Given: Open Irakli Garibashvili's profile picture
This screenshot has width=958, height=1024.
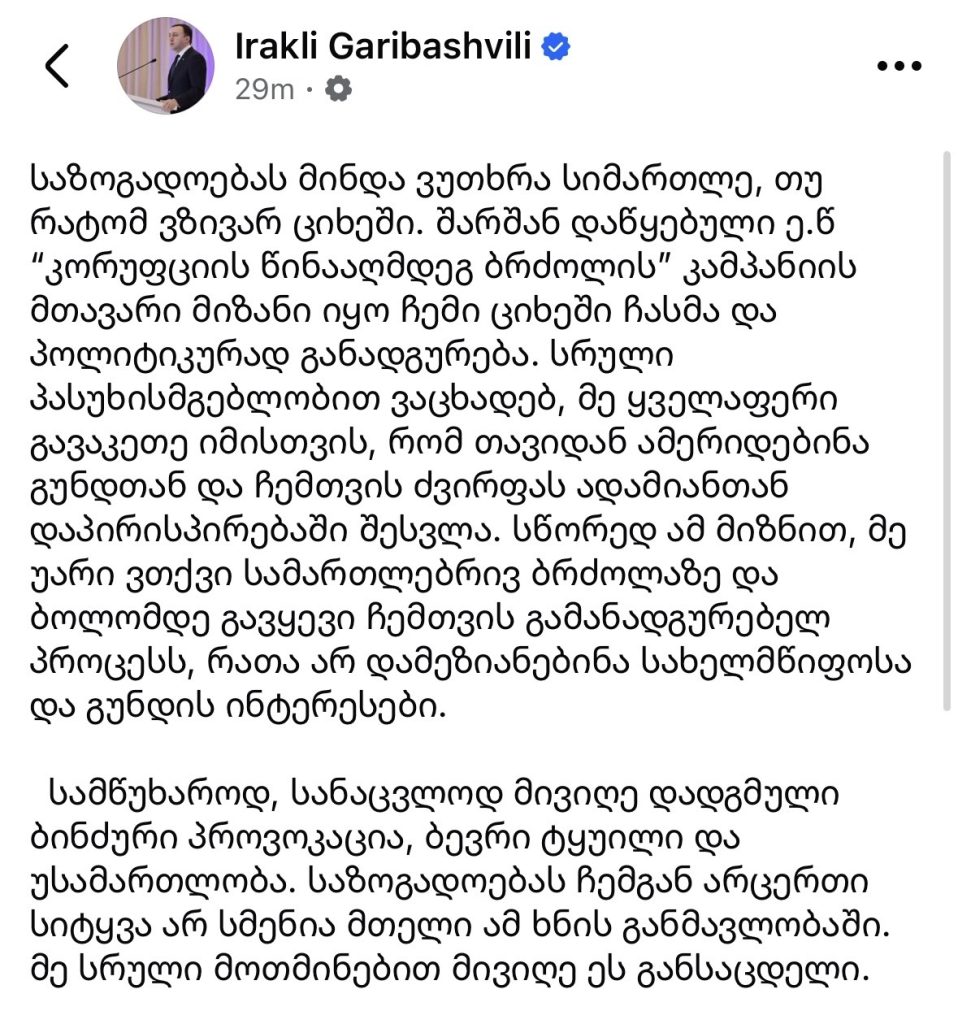Looking at the screenshot, I should point(165,65).
